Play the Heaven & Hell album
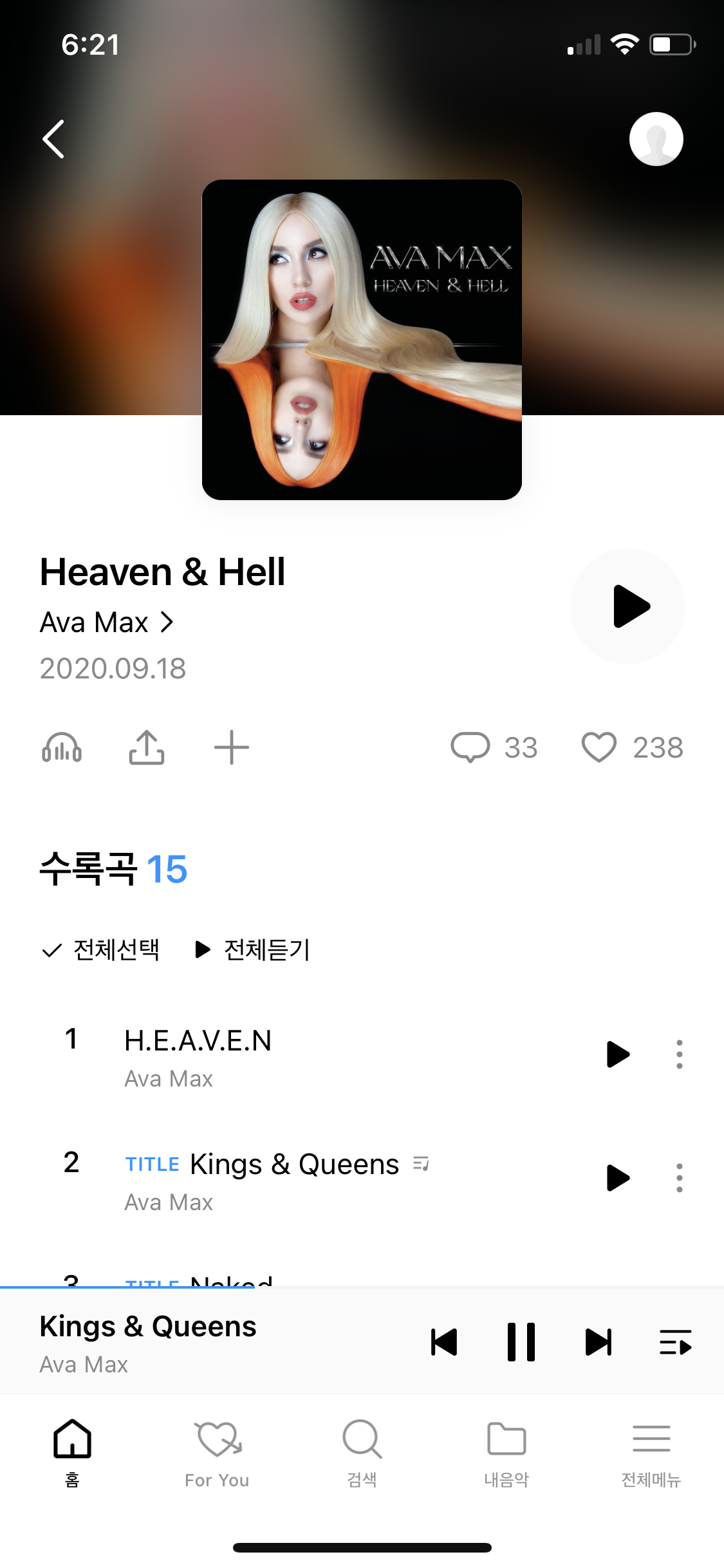Screen dimensions: 724x1568 (627, 606)
